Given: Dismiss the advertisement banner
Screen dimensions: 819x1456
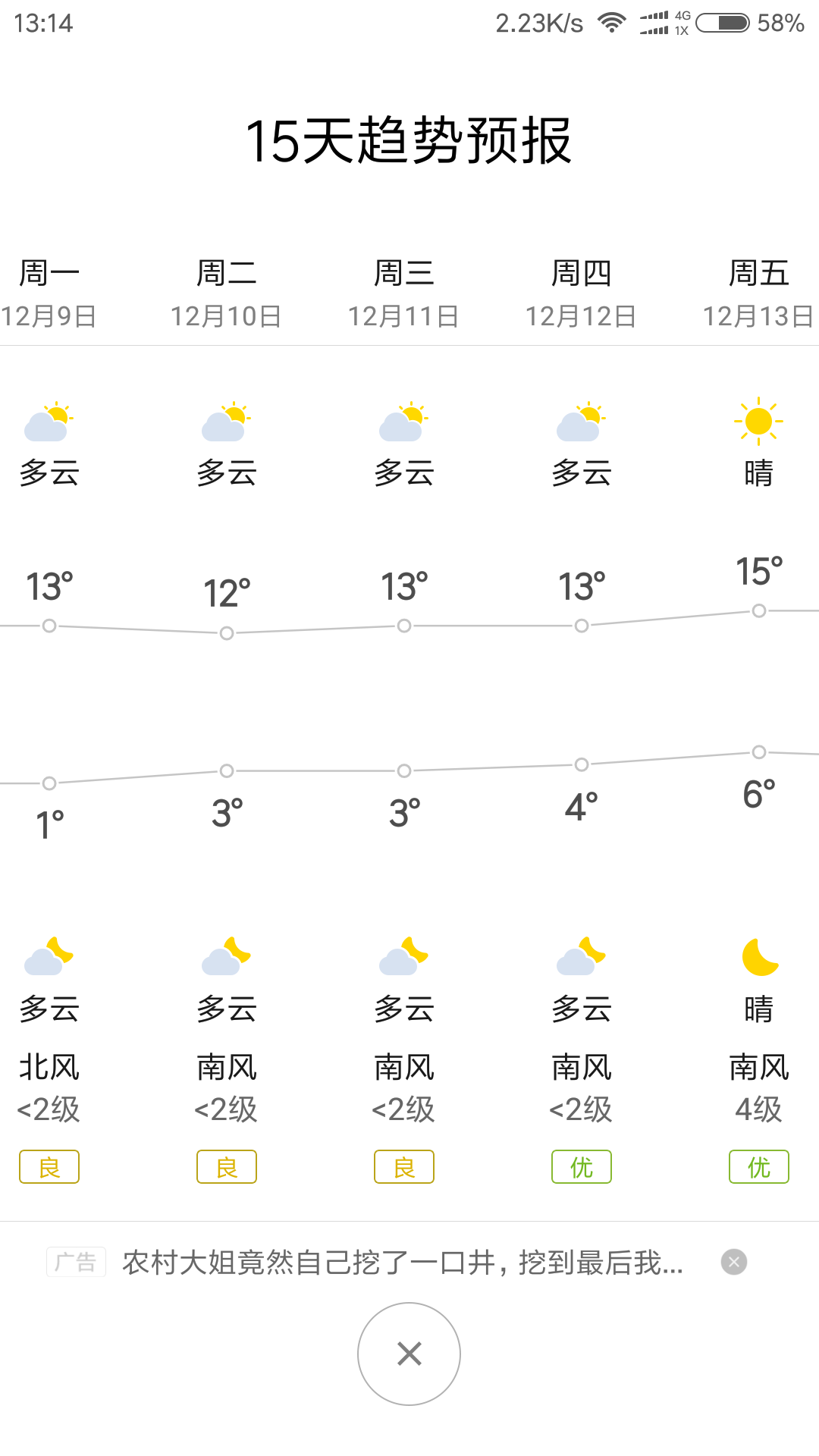Looking at the screenshot, I should pos(733,1262).
